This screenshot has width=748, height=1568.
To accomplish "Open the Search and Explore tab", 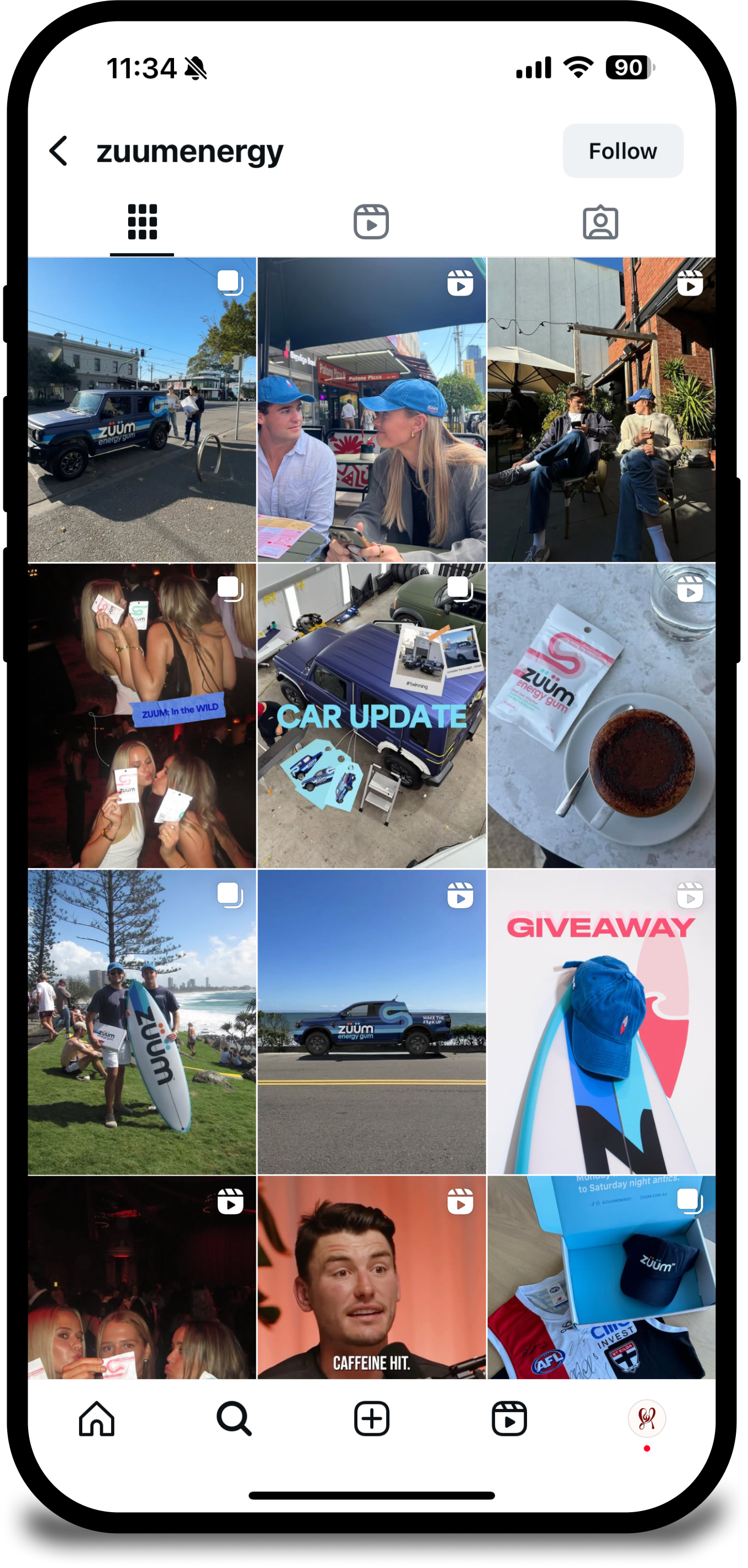I will point(234,1418).
